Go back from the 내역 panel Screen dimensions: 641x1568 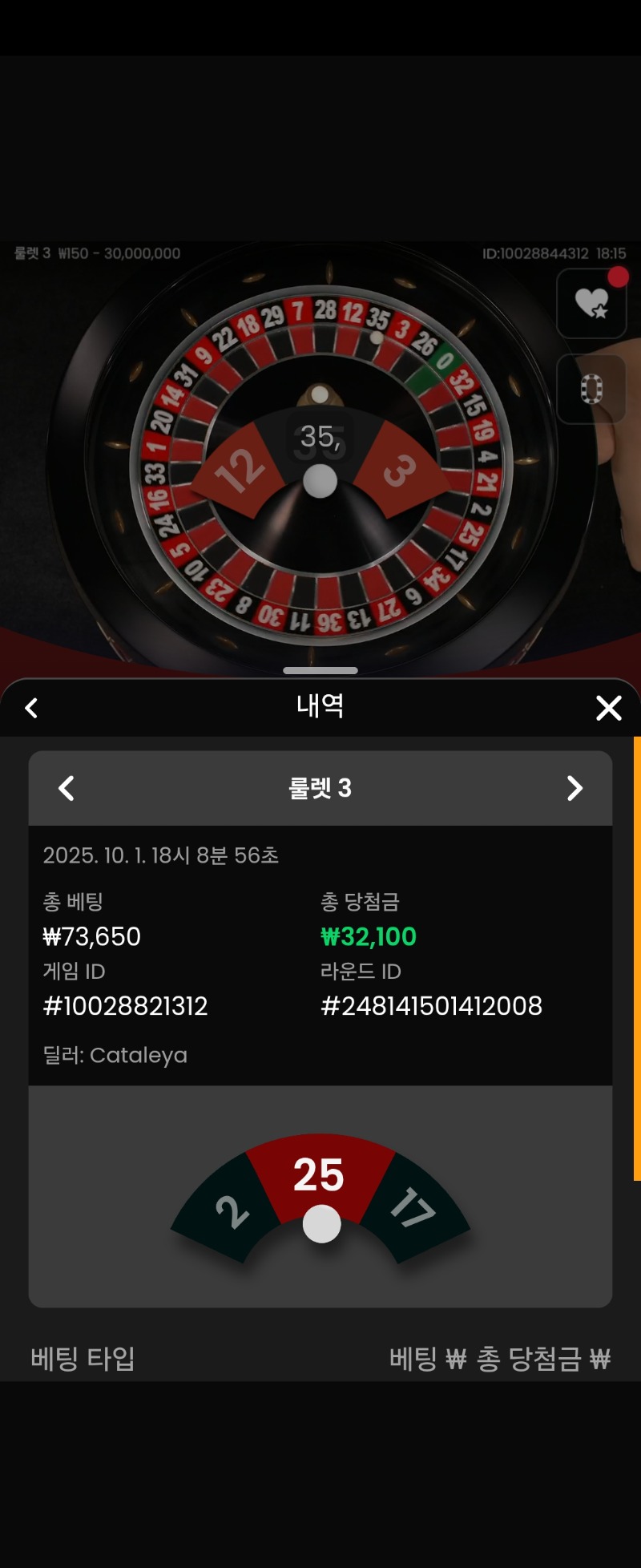(x=32, y=708)
